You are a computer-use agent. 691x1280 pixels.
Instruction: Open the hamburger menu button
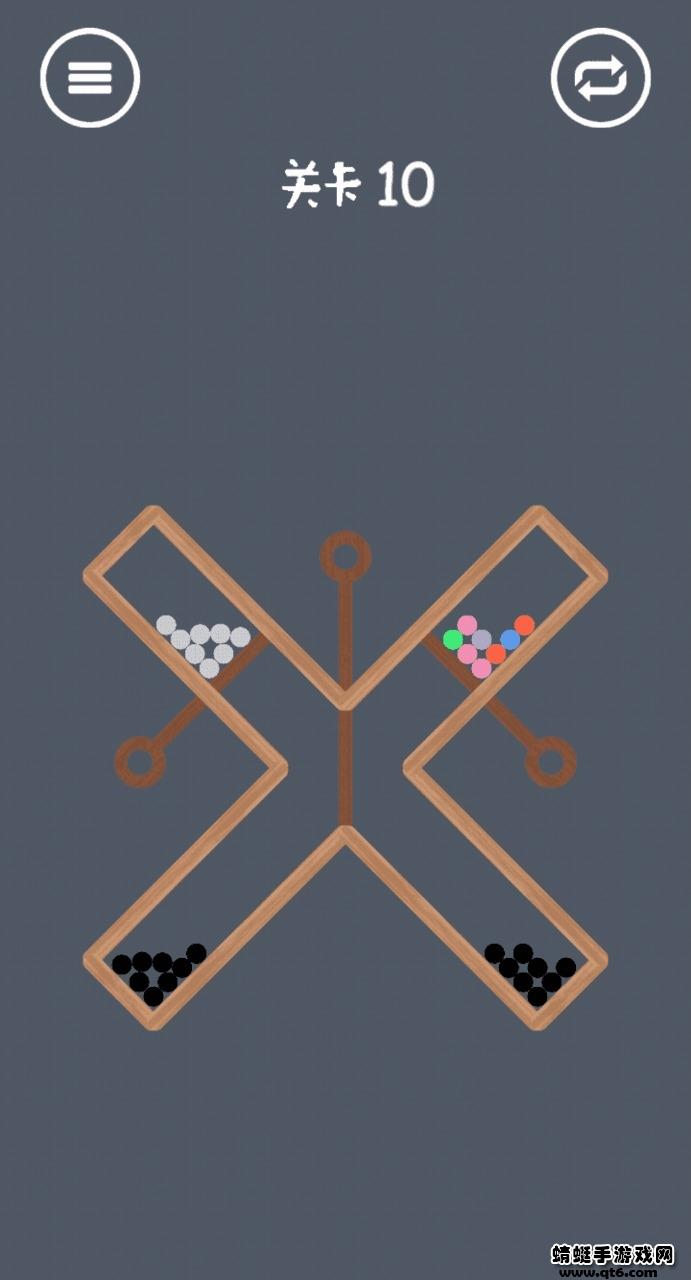tap(90, 78)
